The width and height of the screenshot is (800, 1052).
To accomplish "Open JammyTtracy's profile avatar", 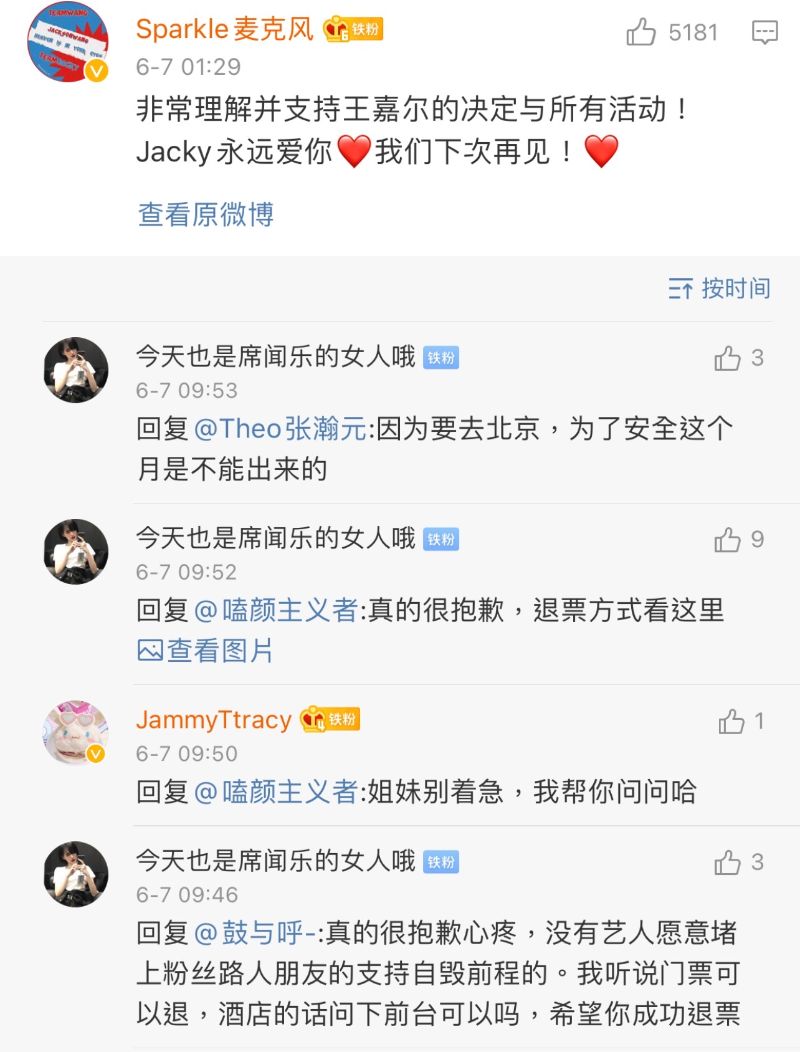I will (x=75, y=733).
